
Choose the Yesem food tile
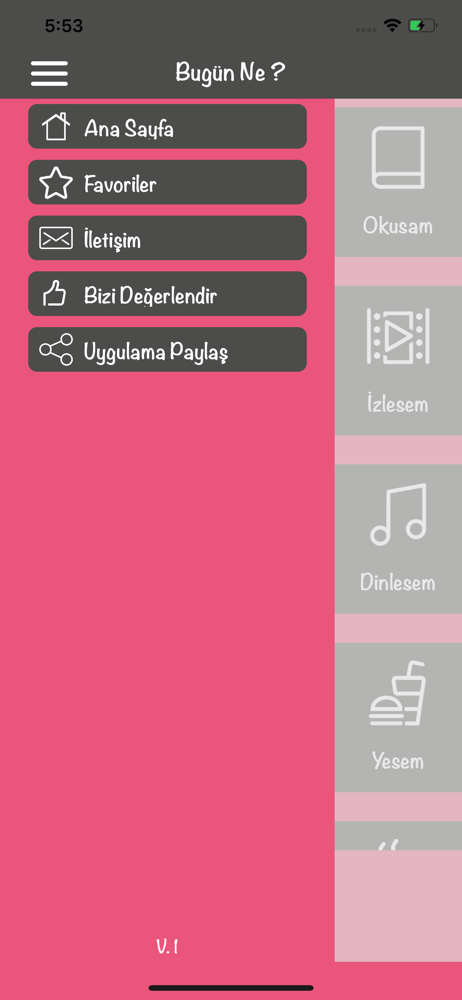(398, 717)
